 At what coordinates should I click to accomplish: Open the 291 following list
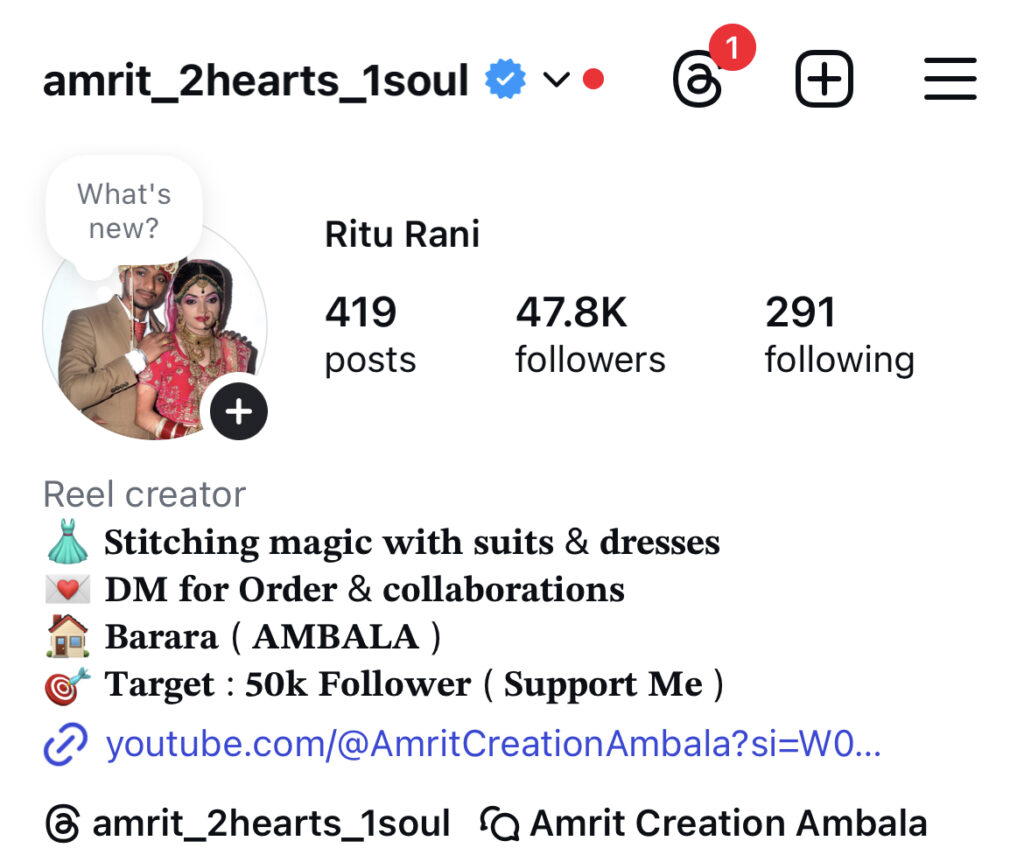tap(839, 335)
